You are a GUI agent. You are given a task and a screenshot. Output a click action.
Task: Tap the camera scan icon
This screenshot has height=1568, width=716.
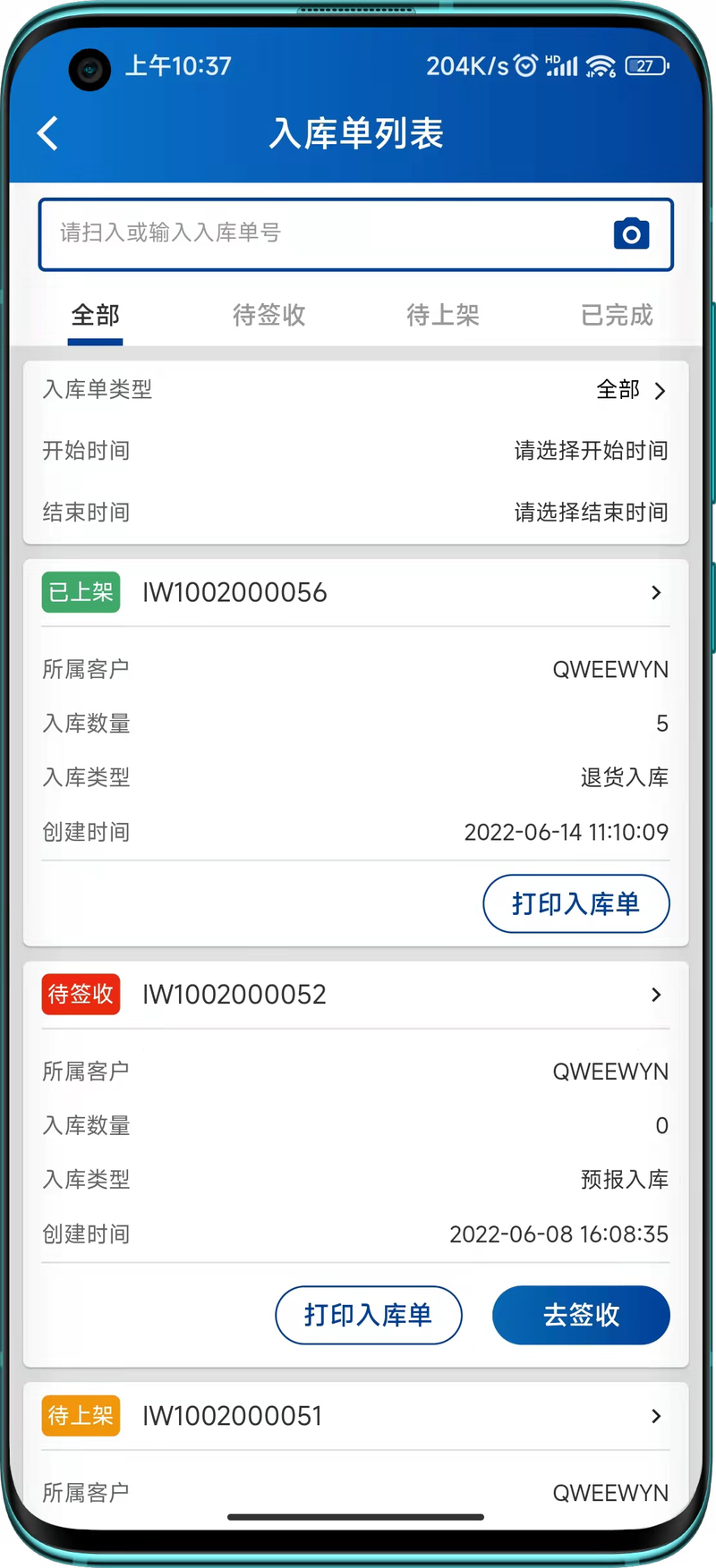[x=631, y=233]
